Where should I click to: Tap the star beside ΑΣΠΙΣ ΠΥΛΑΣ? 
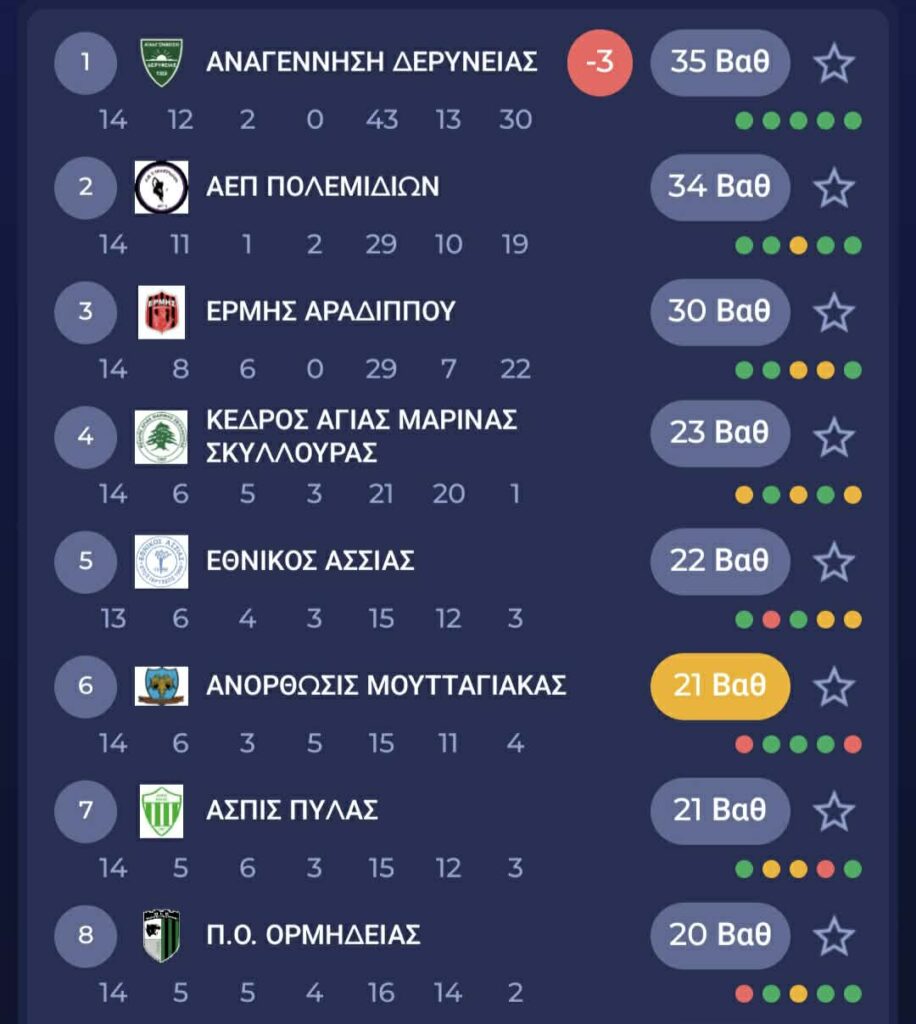click(833, 811)
